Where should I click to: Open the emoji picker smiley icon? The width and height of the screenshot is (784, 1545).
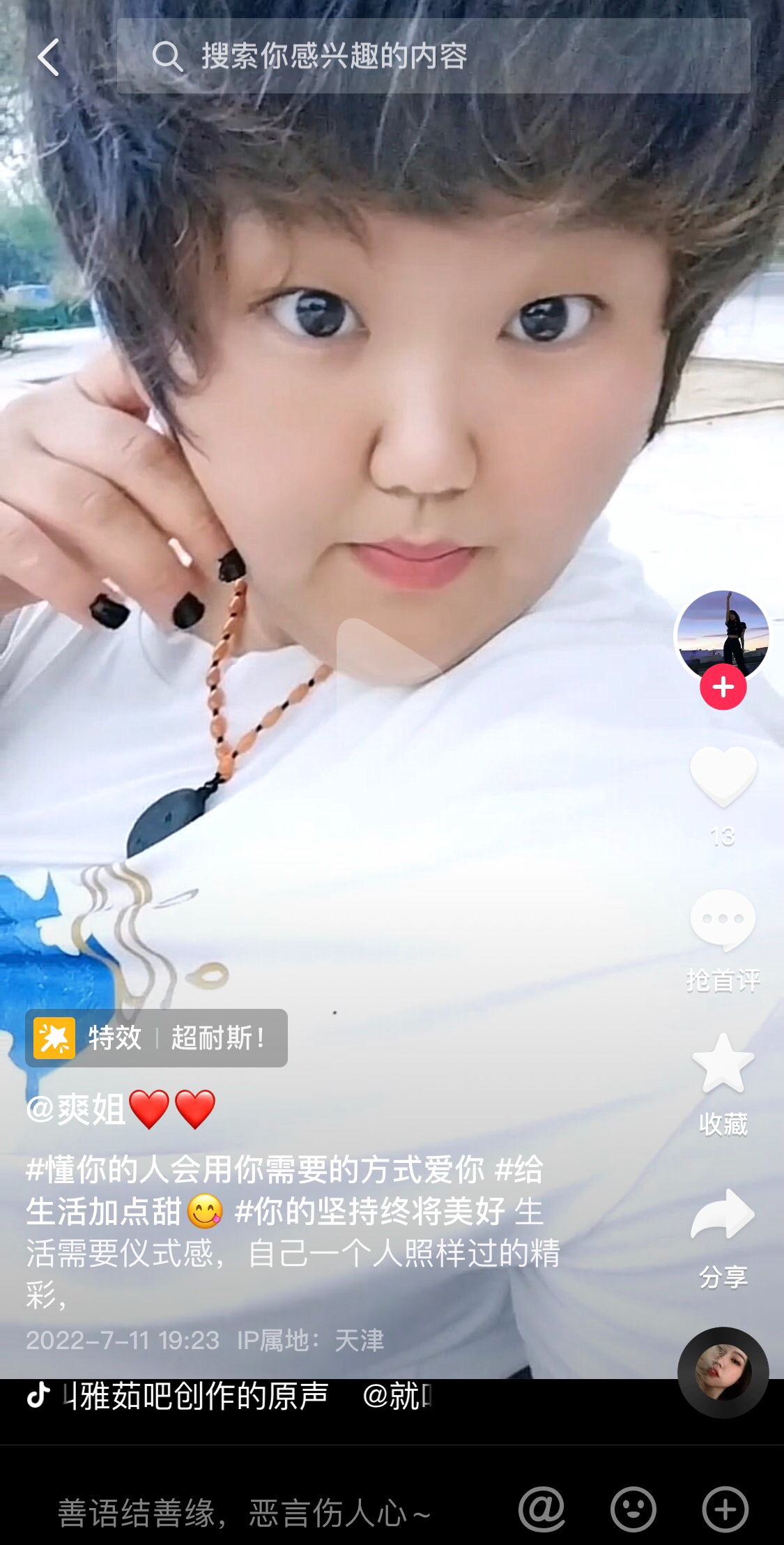[x=633, y=1509]
